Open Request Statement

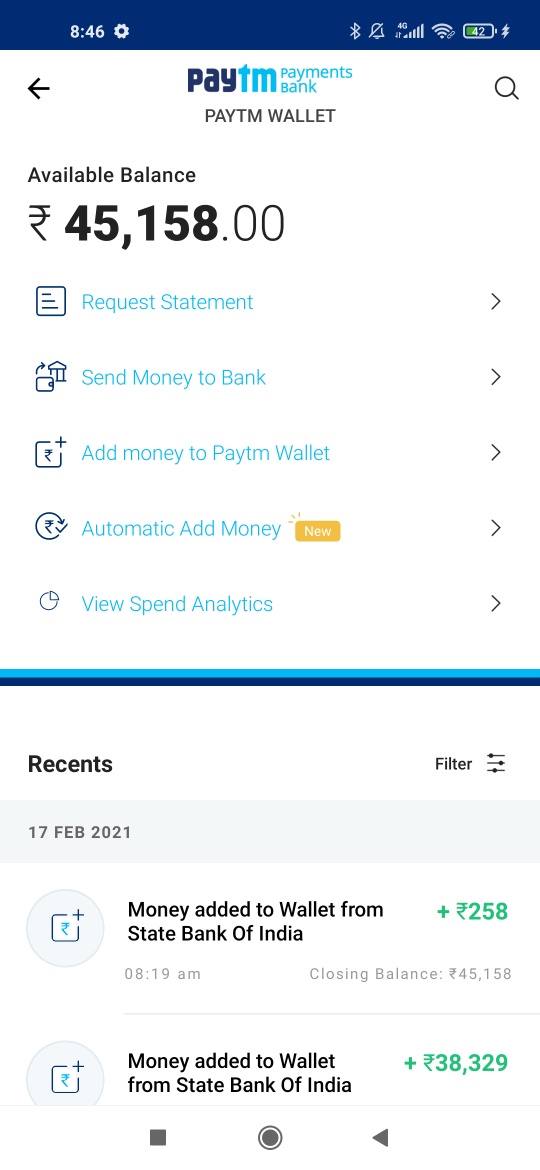270,301
